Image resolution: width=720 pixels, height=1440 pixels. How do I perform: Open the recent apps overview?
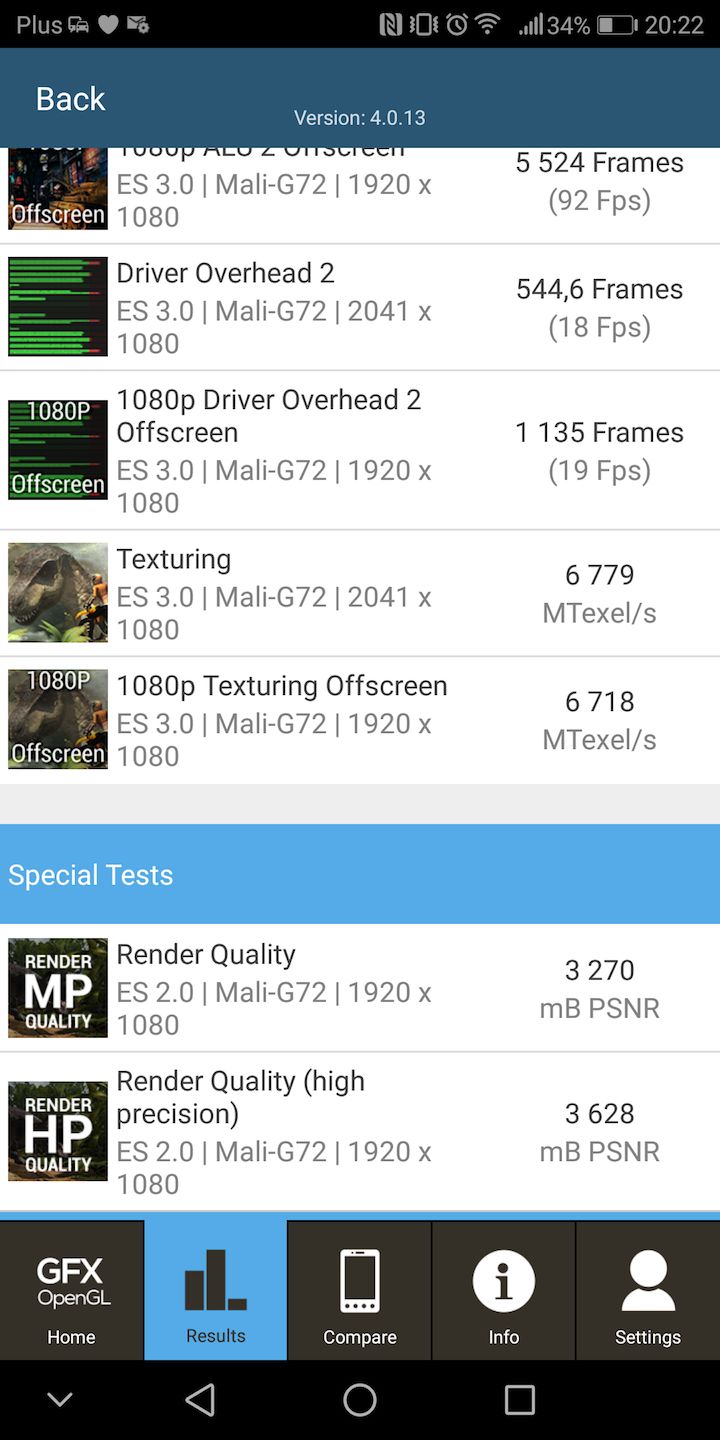(x=520, y=1400)
